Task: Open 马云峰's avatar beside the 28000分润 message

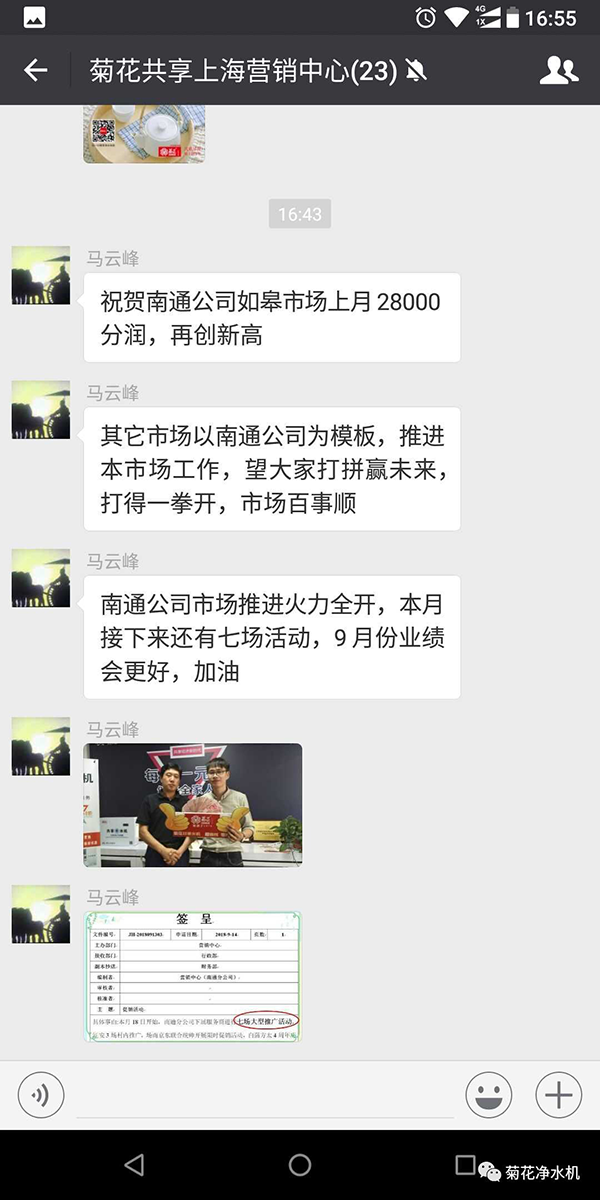Action: [x=41, y=275]
